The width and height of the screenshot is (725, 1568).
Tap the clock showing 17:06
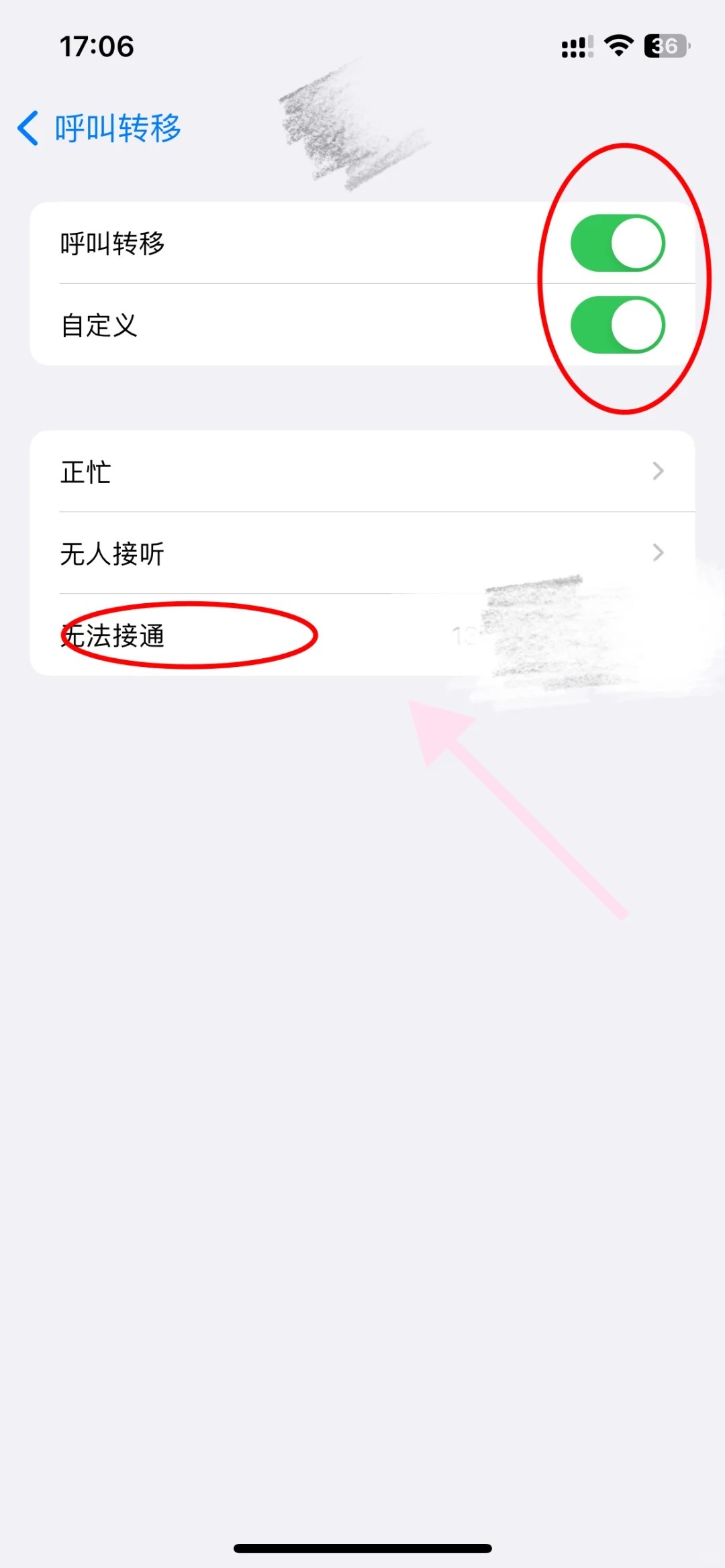[96, 46]
